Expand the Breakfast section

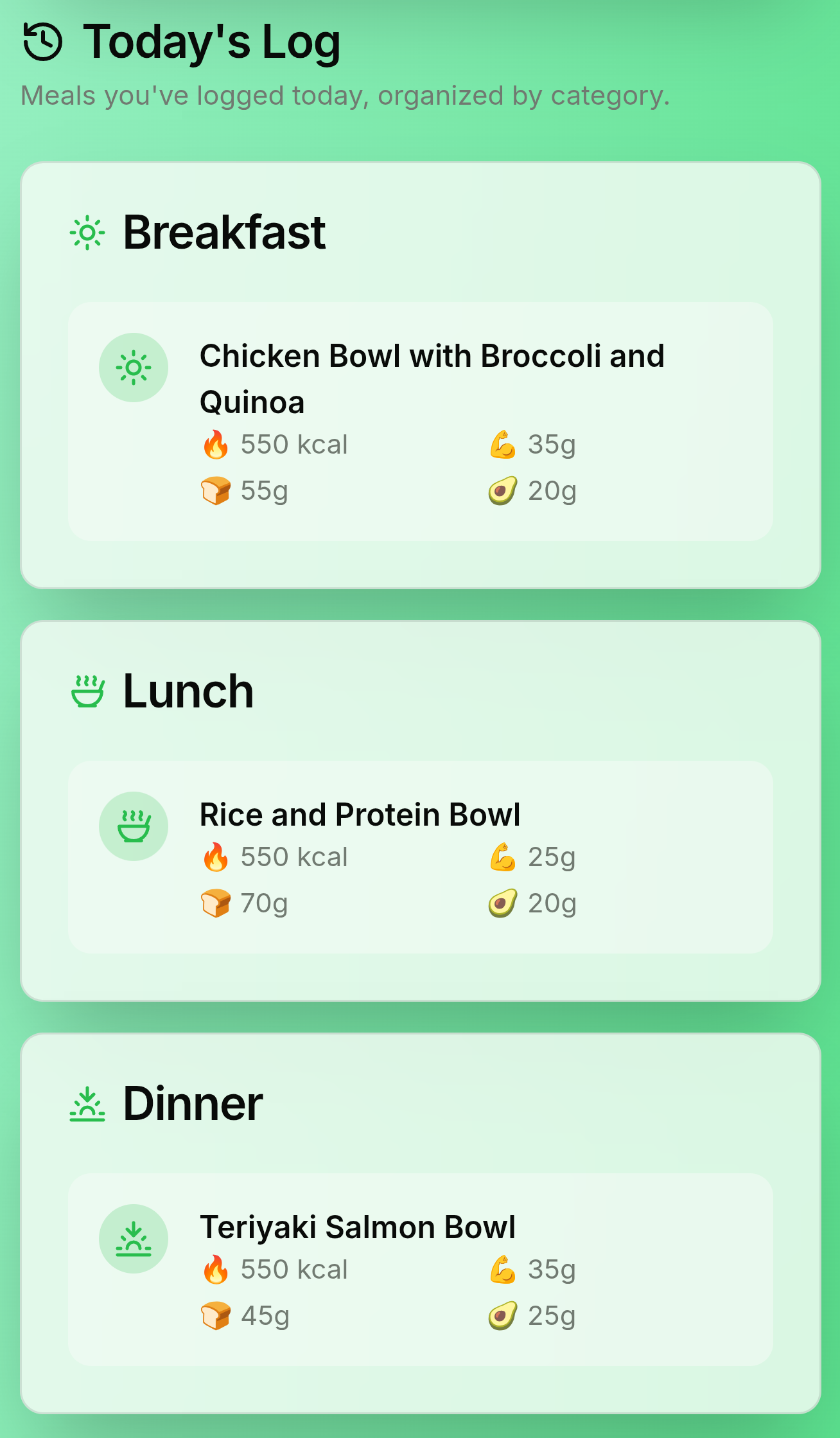[x=225, y=232]
